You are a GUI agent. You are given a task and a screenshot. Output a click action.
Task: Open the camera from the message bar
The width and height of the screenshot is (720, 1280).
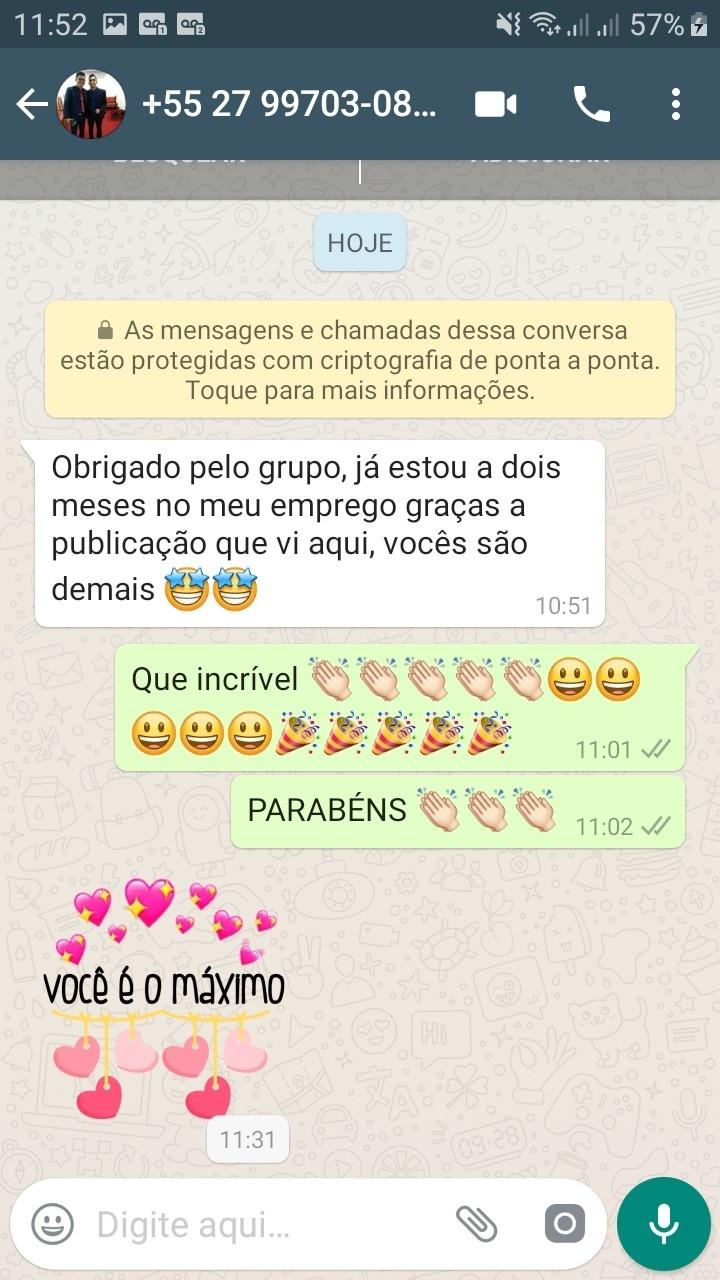(x=564, y=1224)
